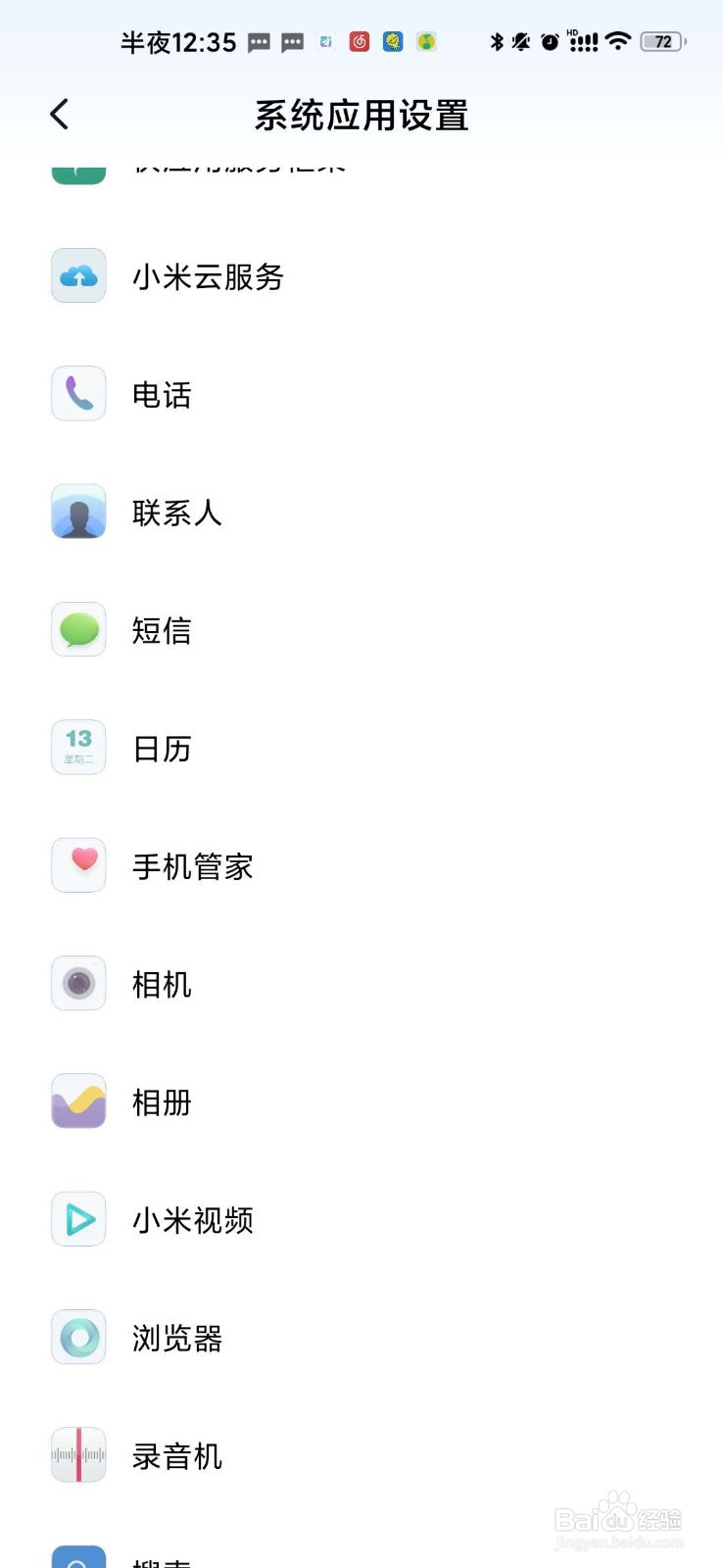Open 小米云服务 settings
This screenshot has height=1568, width=723.
coord(361,276)
